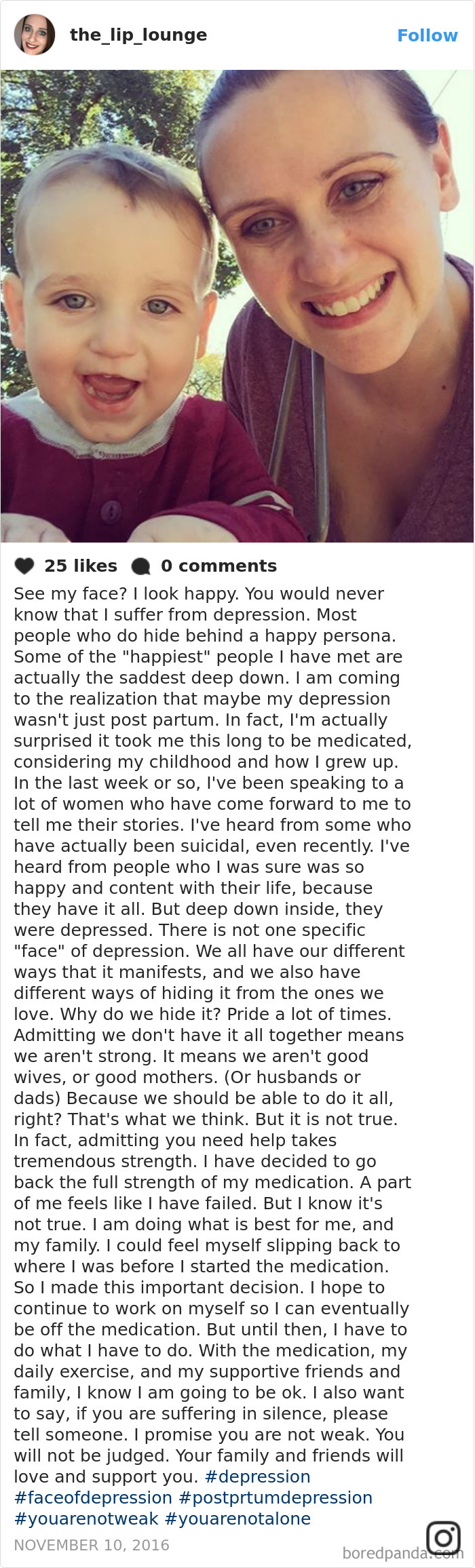475x1568 pixels.
Task: Open the #depression hashtag
Action: [x=257, y=1476]
